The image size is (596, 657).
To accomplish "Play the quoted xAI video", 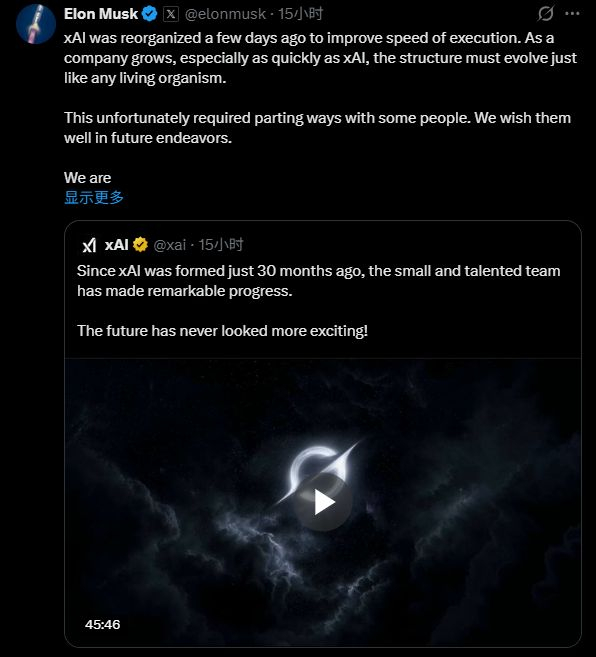I will tap(324, 502).
